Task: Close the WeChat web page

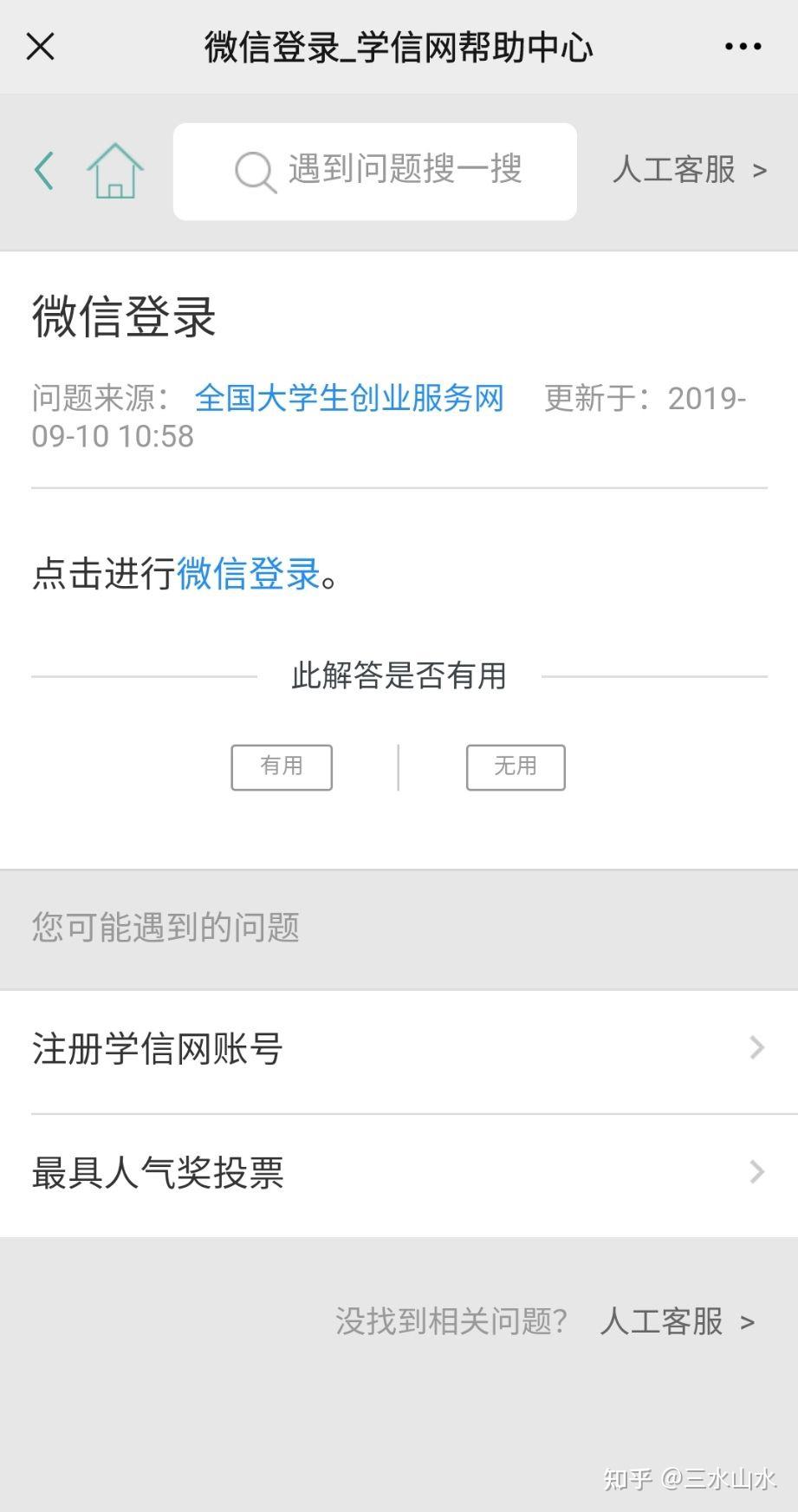Action: tap(41, 47)
